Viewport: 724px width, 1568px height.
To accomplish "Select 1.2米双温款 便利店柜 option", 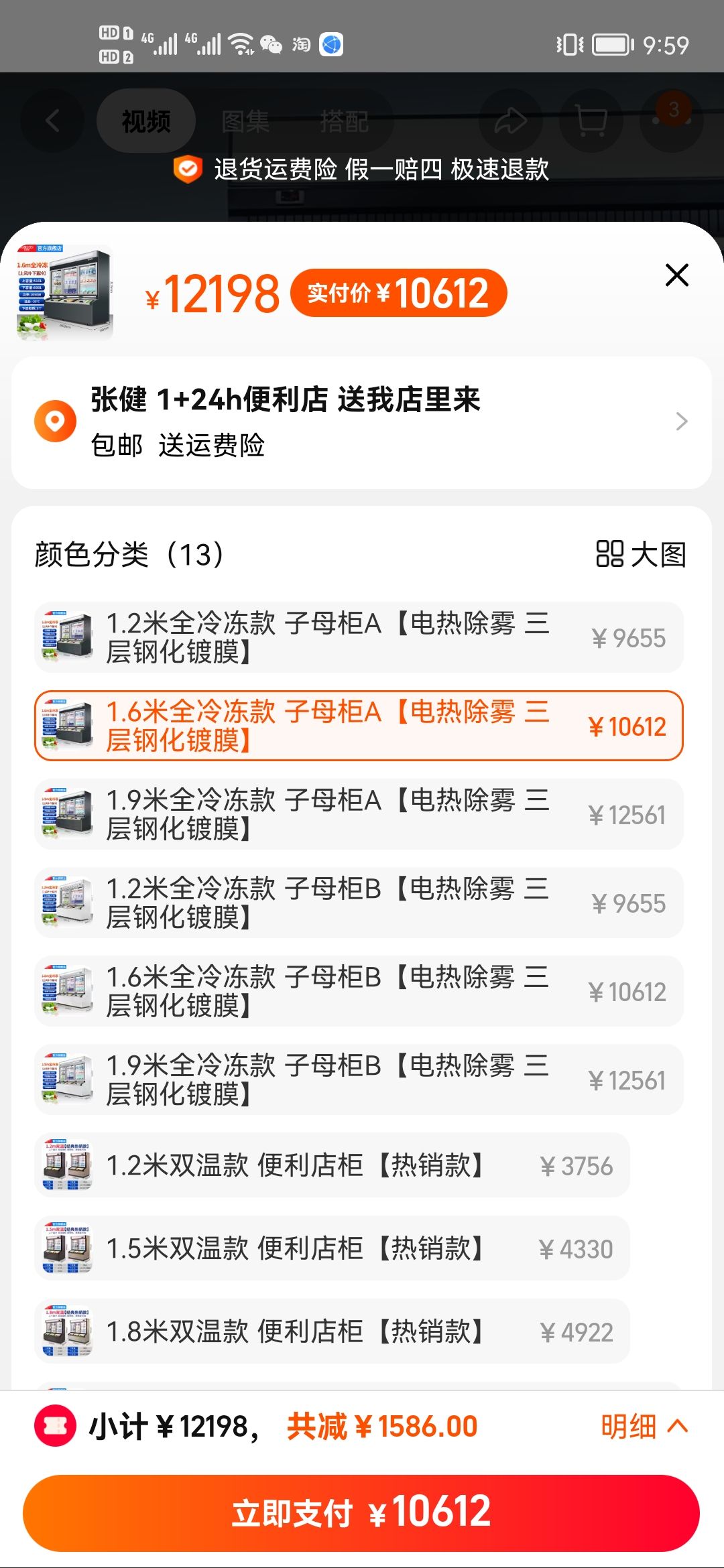I will coord(332,1165).
